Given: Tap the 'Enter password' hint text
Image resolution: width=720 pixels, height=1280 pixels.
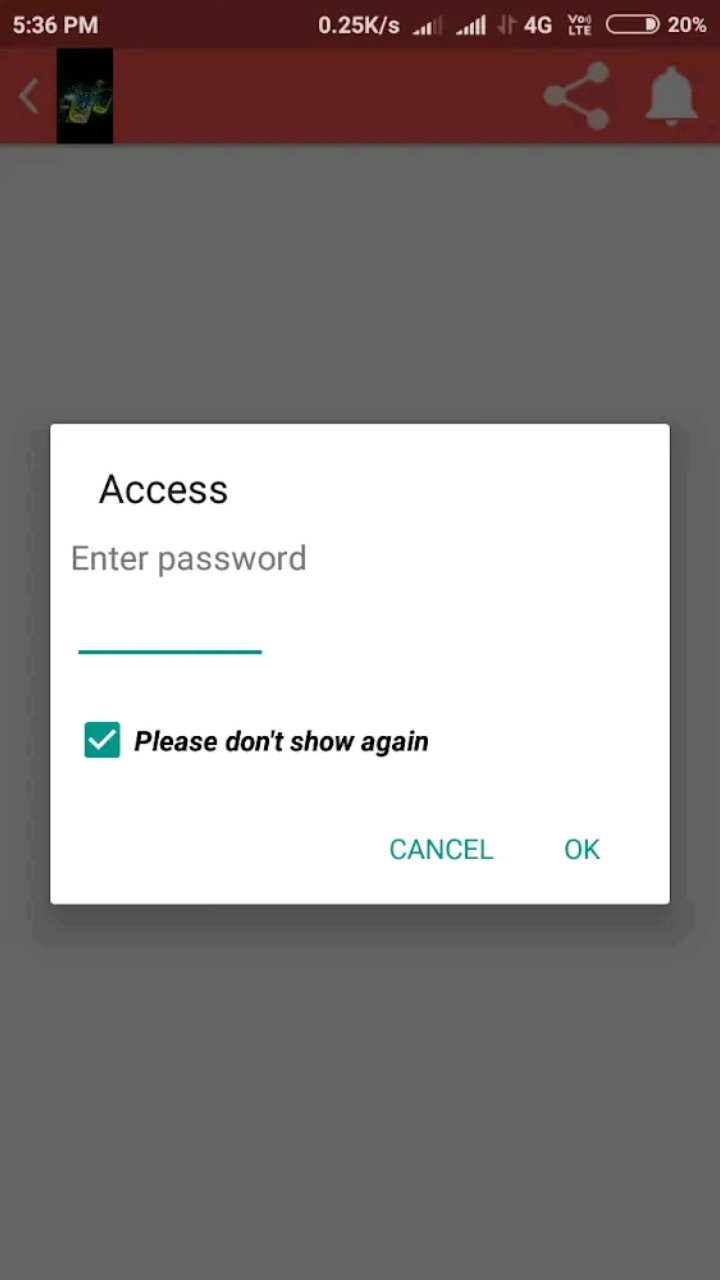Looking at the screenshot, I should [188, 558].
